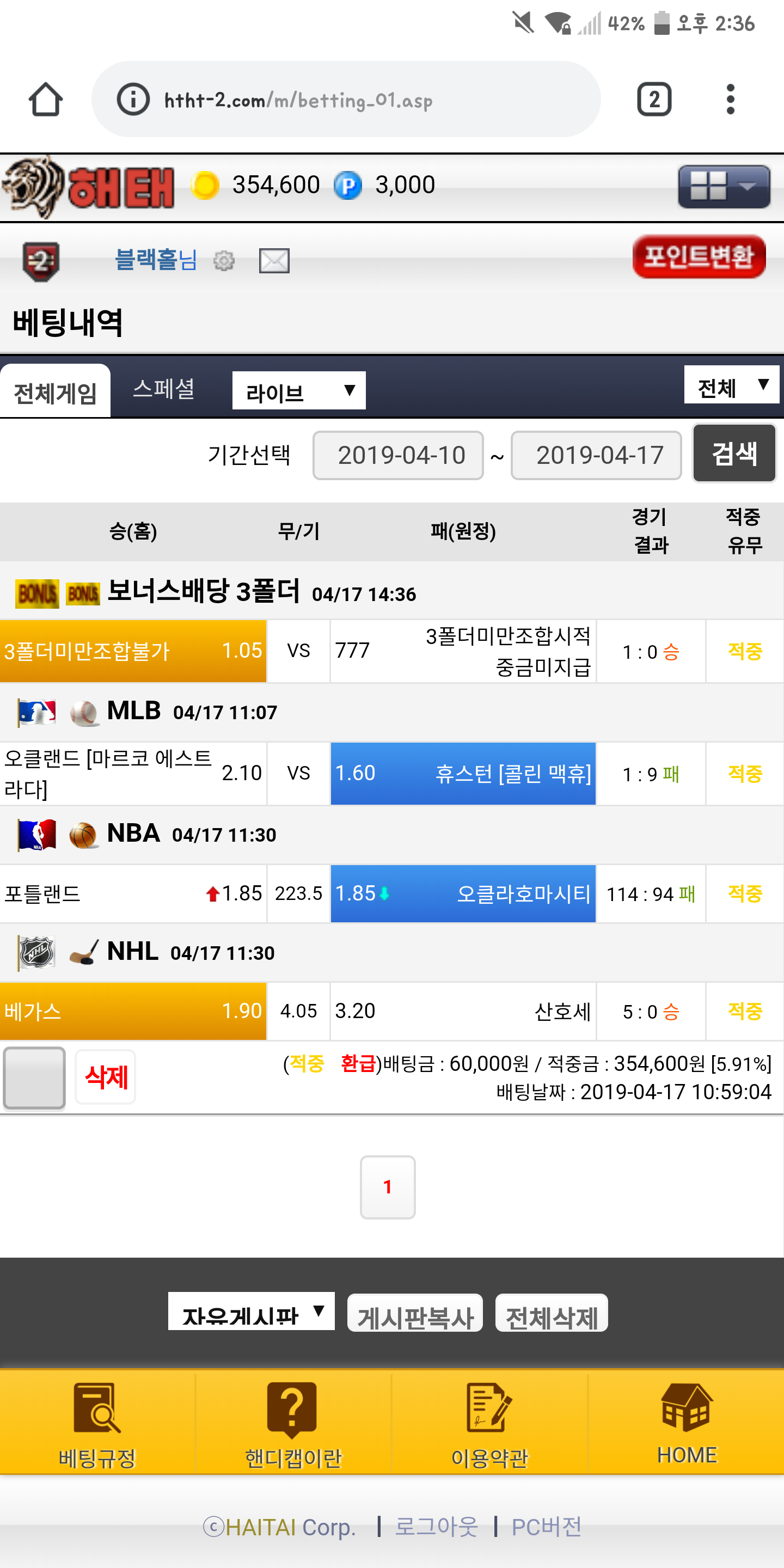
Task: Open the browser overflow menu
Action: tap(731, 99)
